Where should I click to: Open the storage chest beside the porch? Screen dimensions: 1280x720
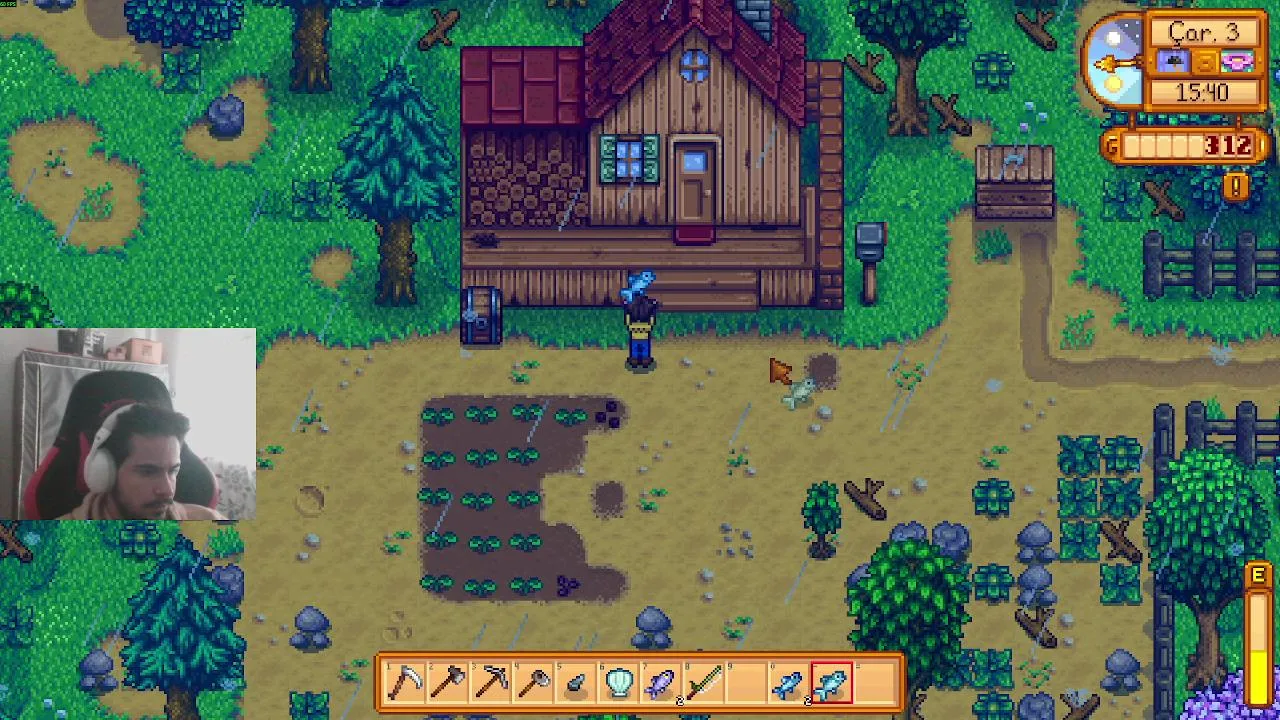[x=481, y=314]
